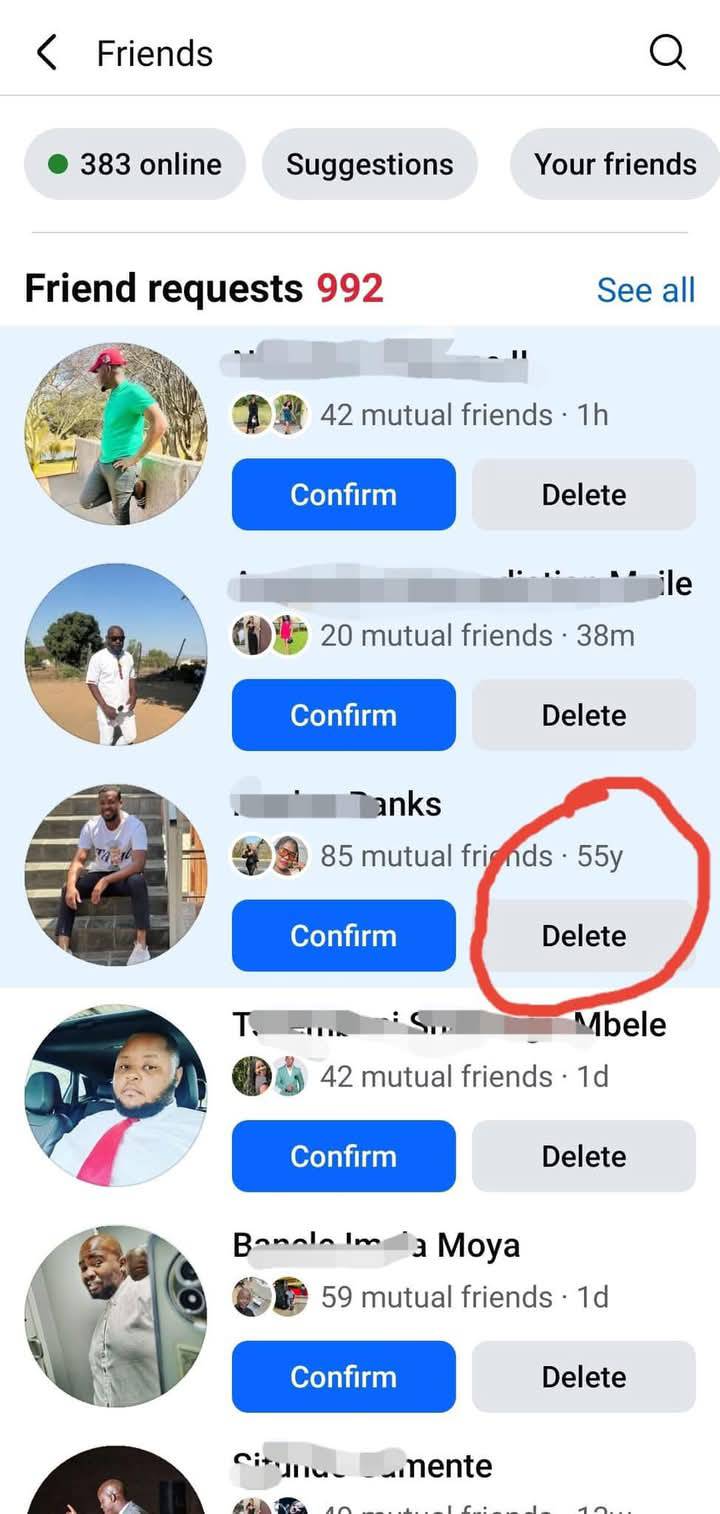Image resolution: width=720 pixels, height=1514 pixels.
Task: Delete the request from Mbele
Action: 584,1156
